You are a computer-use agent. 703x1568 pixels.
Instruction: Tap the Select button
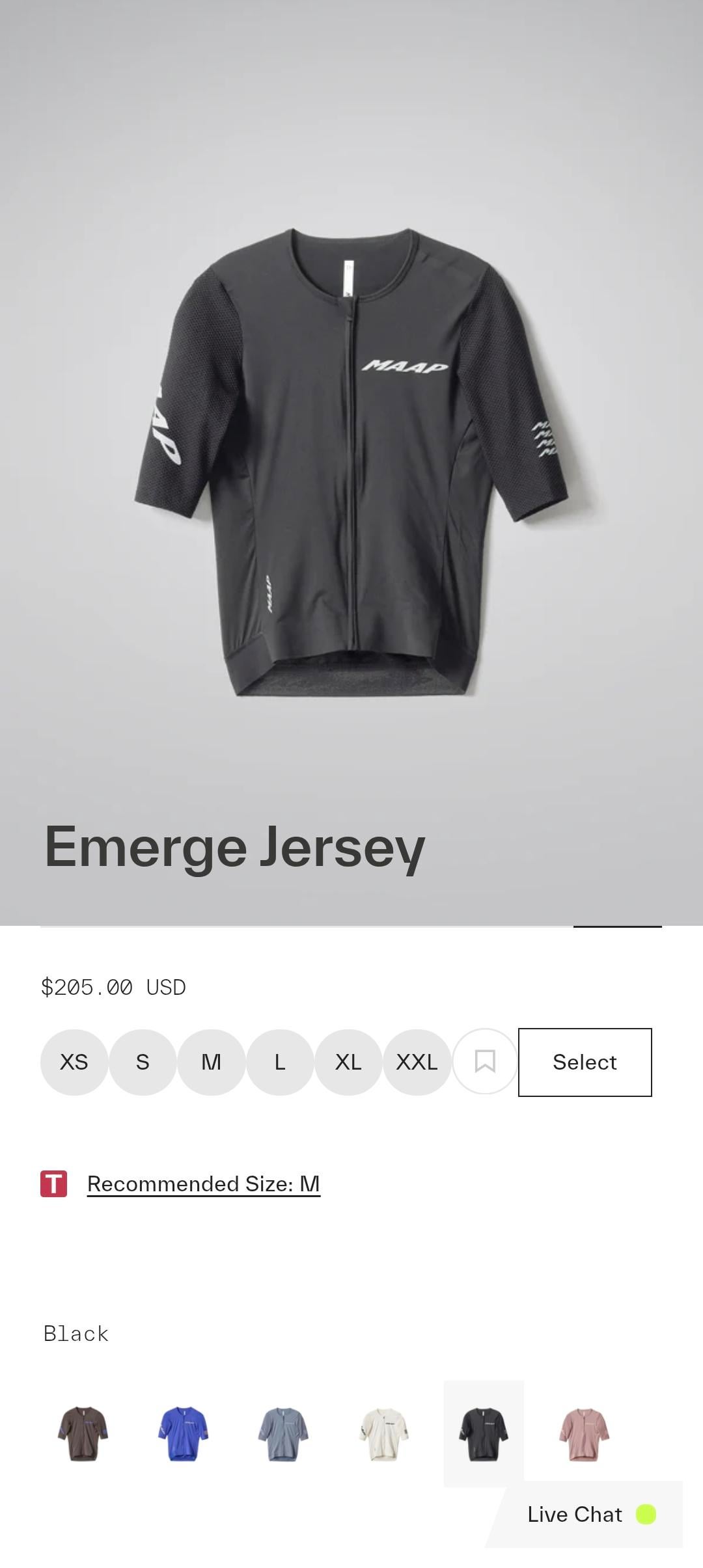[x=585, y=1062]
